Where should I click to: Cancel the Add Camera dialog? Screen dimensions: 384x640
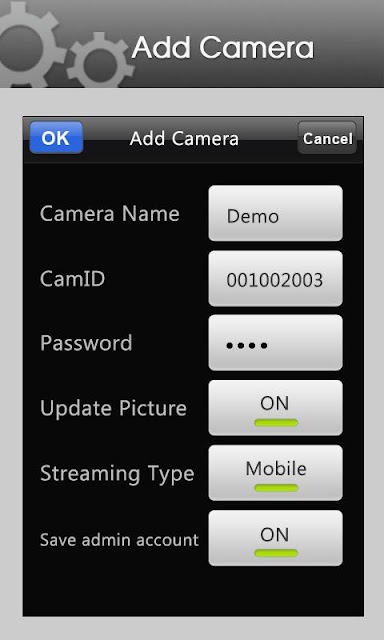[327, 138]
